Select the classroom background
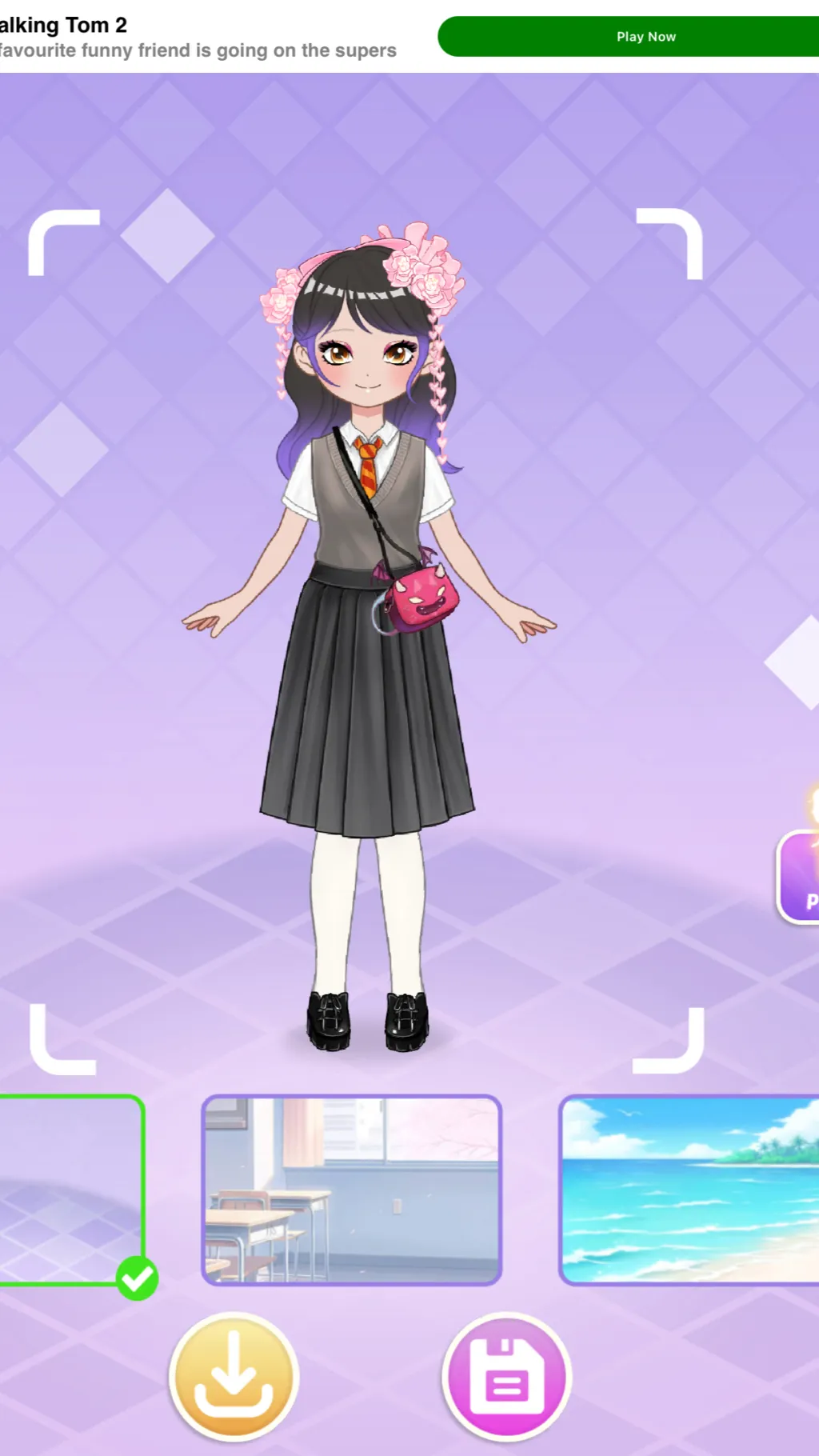This screenshot has height=1456, width=819. [x=352, y=1190]
